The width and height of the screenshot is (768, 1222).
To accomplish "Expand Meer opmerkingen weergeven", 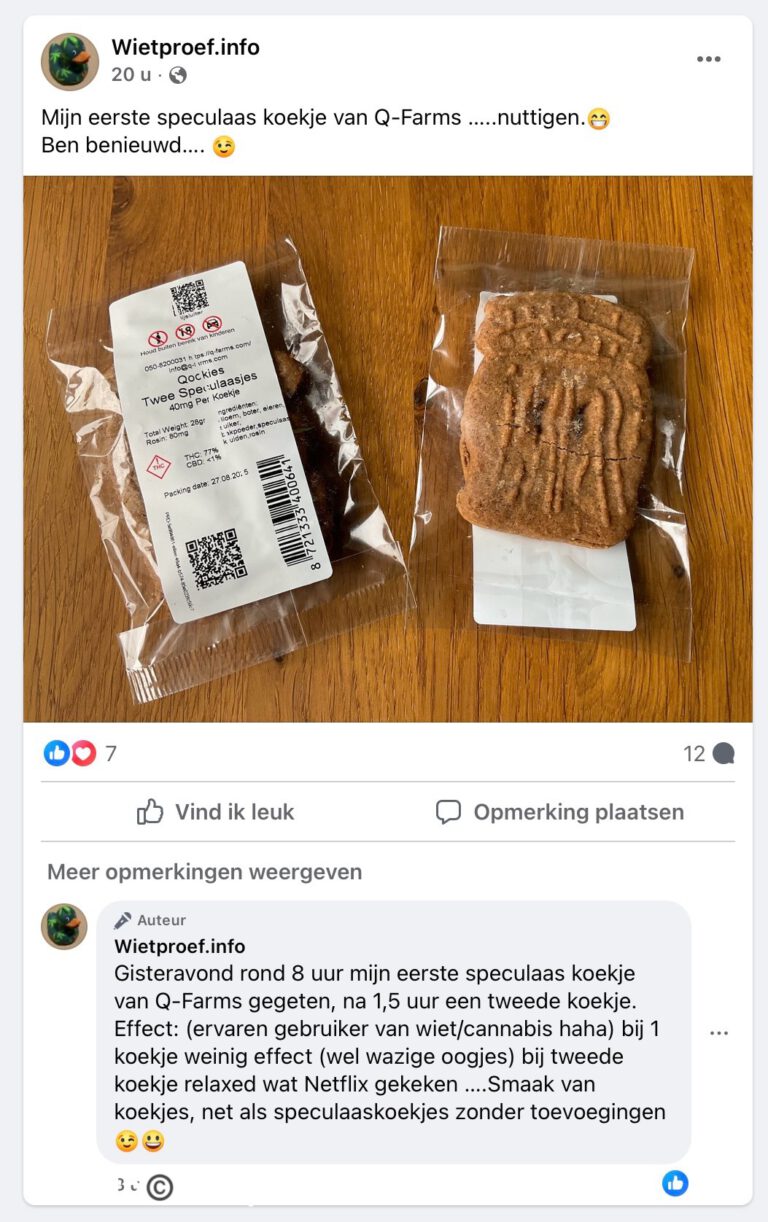I will click(x=204, y=872).
